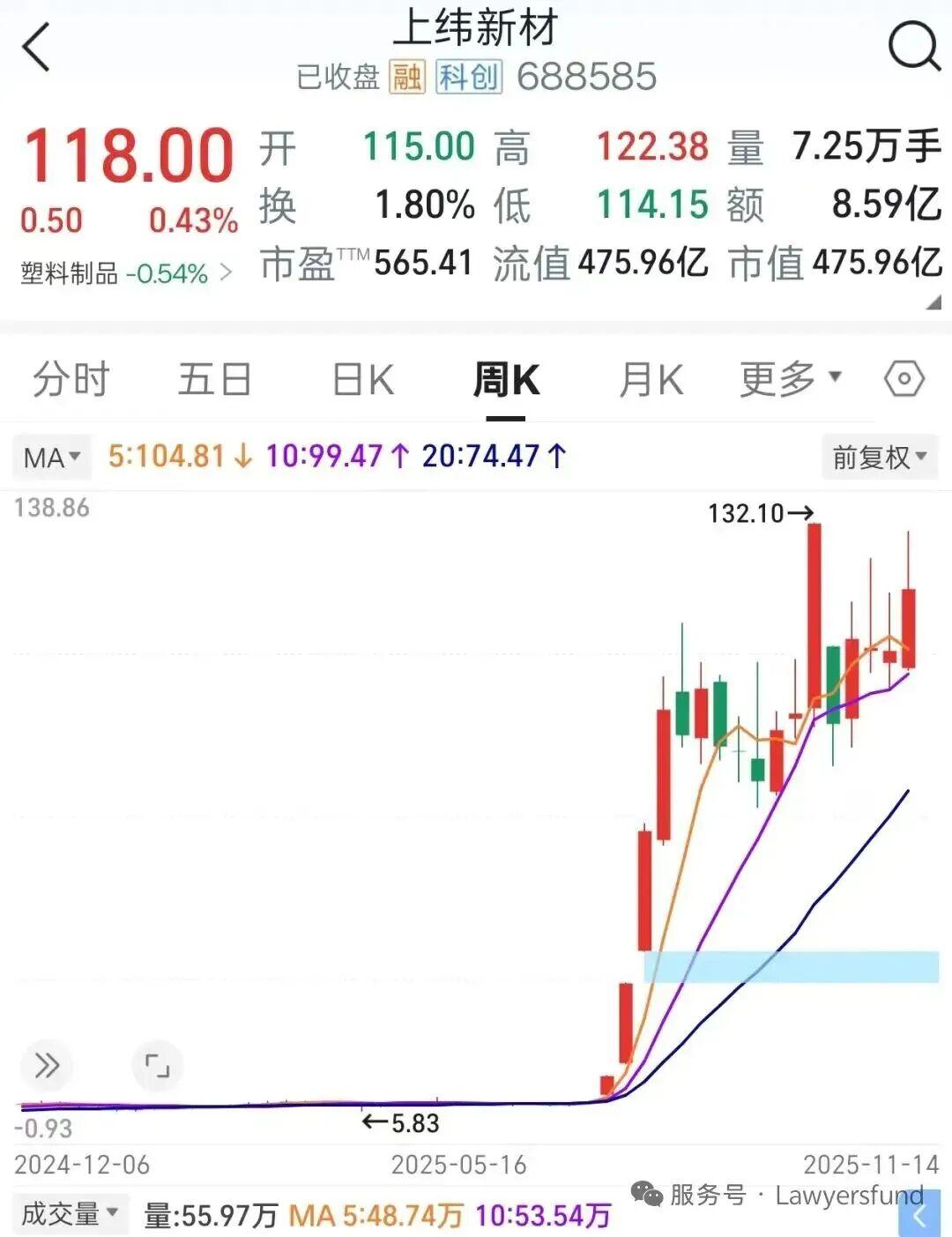This screenshot has width=952, height=1237.
Task: Open the MA indicator dropdown
Action: click(x=52, y=458)
